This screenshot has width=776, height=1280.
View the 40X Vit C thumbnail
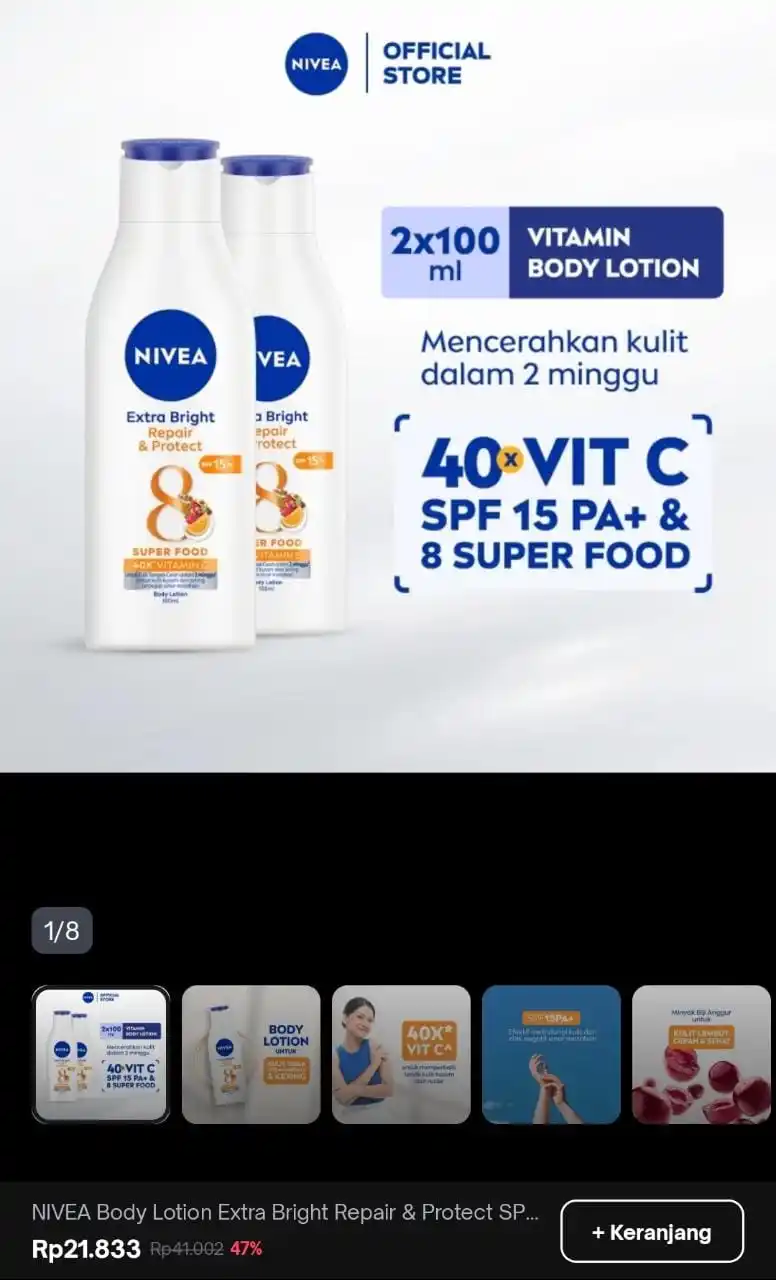pos(401,1054)
